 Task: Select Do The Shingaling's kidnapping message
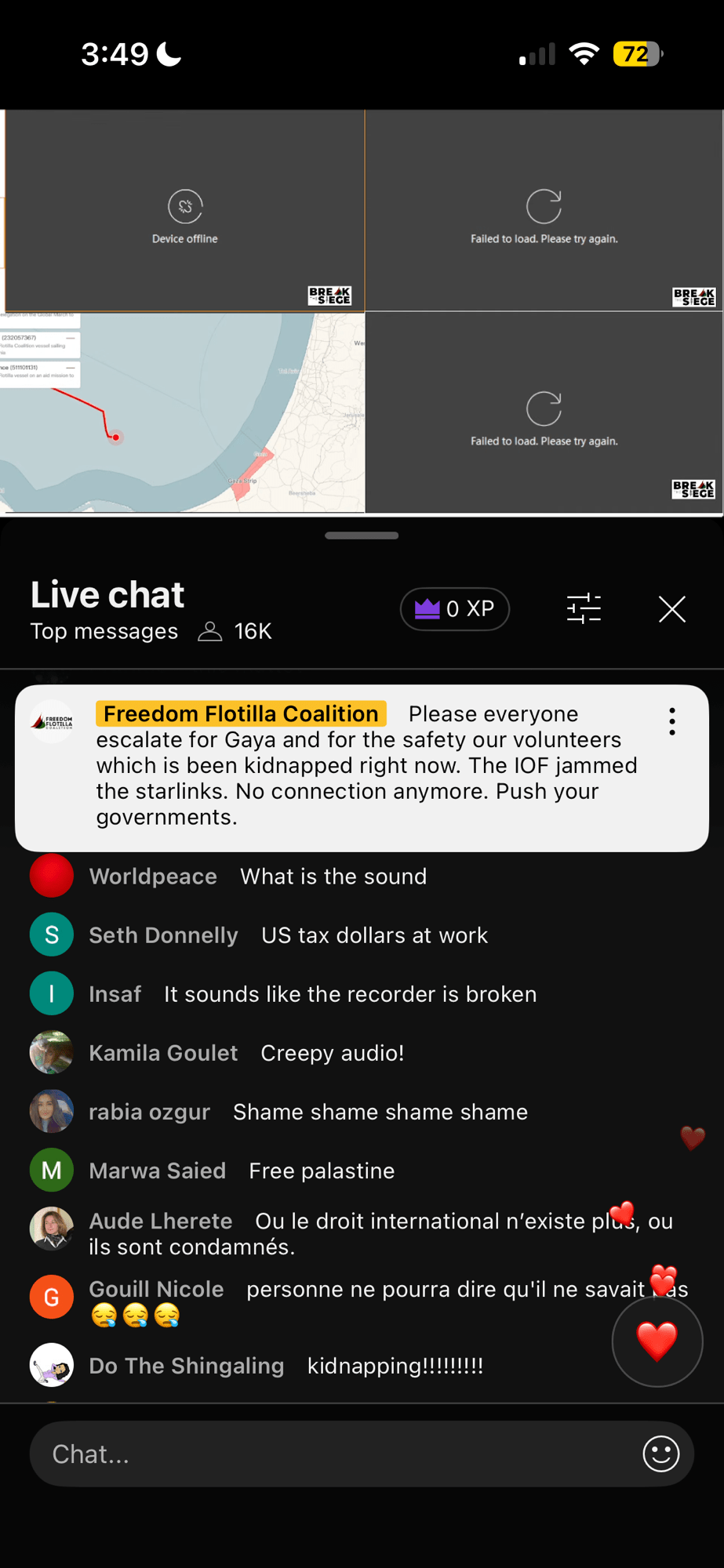394,1366
